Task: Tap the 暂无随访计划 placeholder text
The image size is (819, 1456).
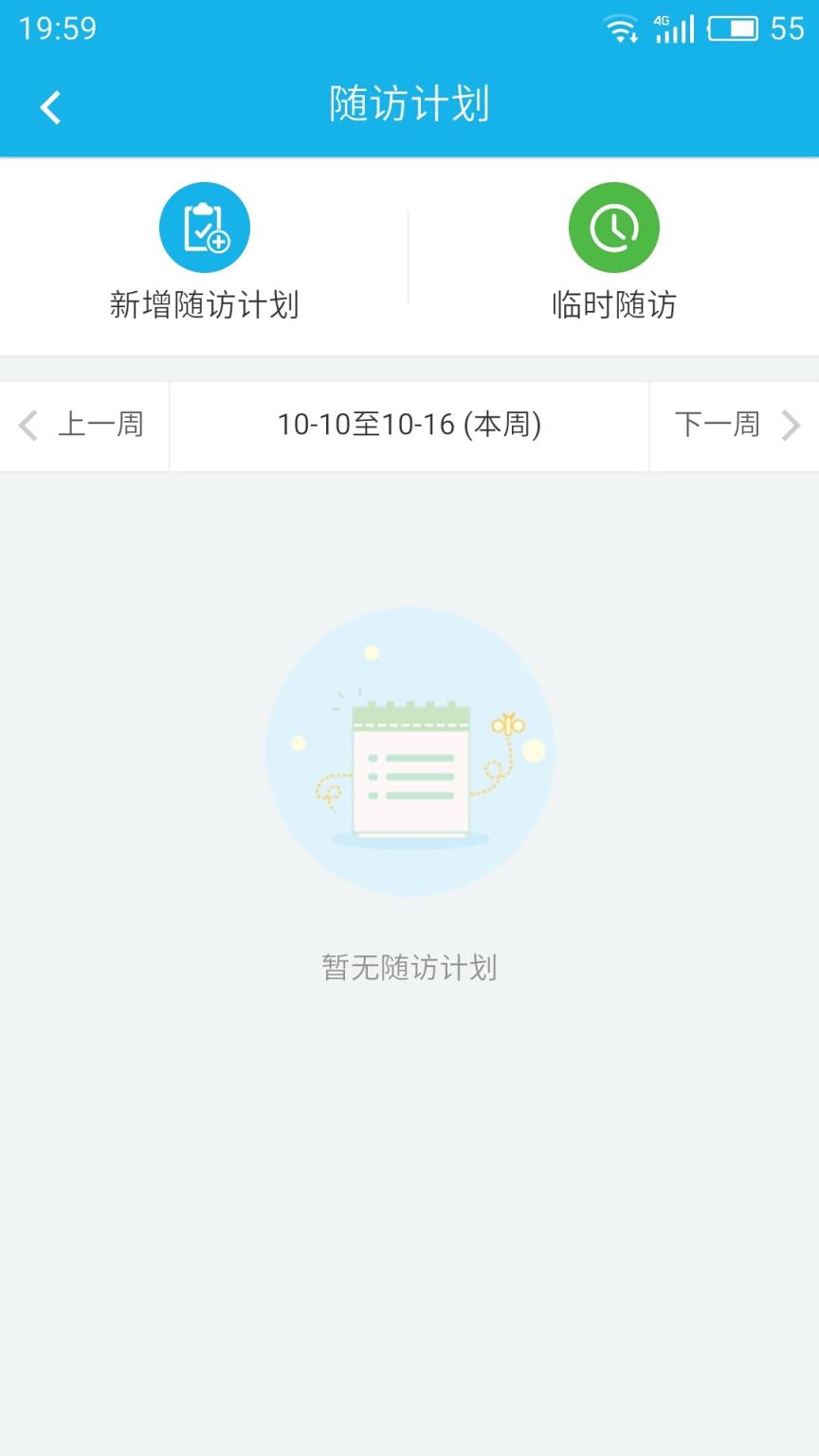Action: click(x=409, y=967)
